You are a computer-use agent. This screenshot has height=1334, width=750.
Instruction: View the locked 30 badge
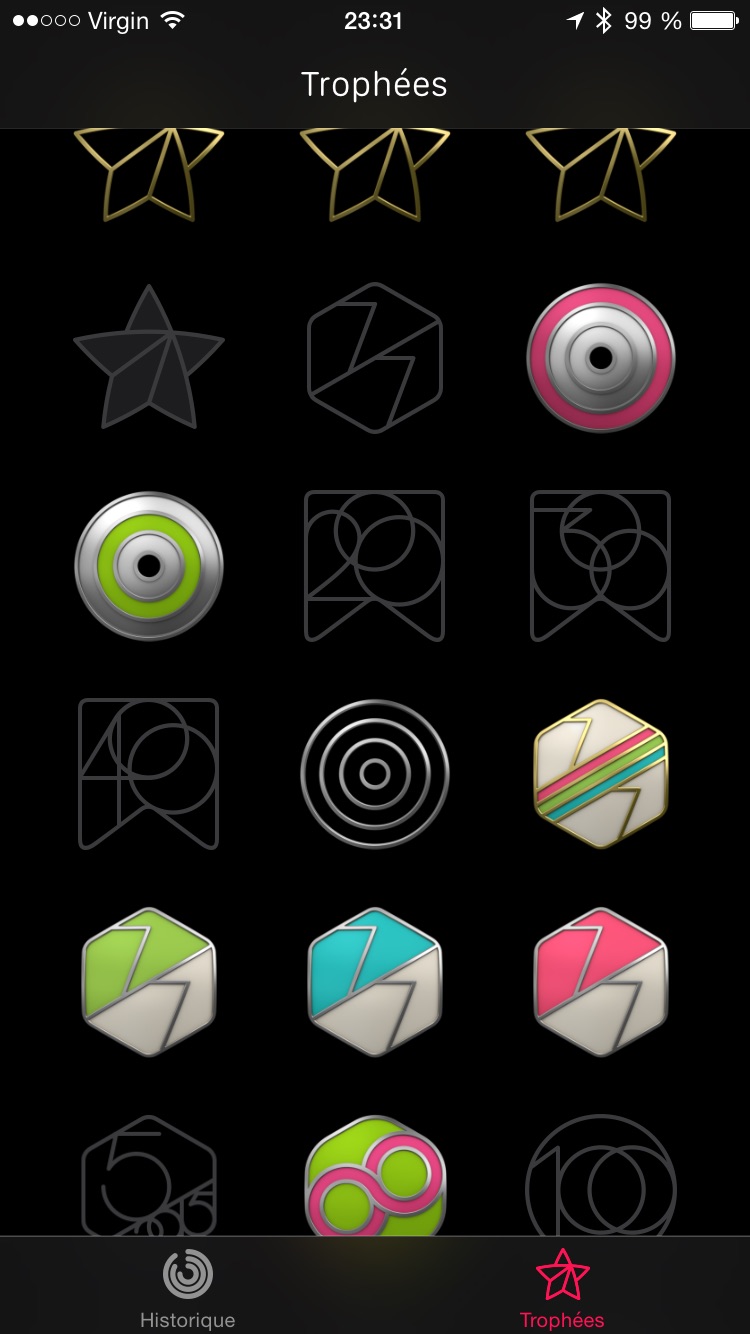click(601, 566)
